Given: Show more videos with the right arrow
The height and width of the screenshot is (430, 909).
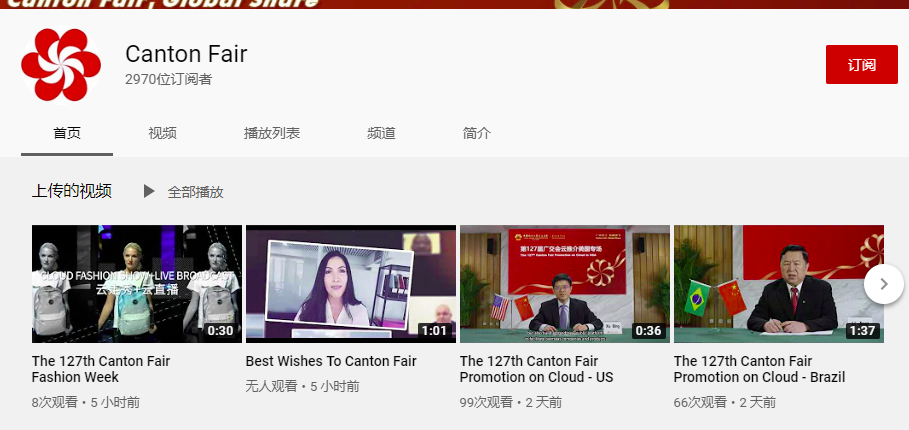Looking at the screenshot, I should click(x=883, y=284).
